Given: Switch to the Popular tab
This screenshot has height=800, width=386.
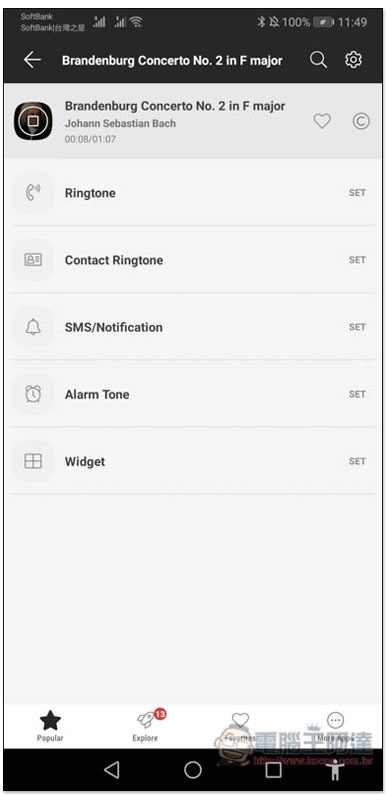Looking at the screenshot, I should 50,727.
